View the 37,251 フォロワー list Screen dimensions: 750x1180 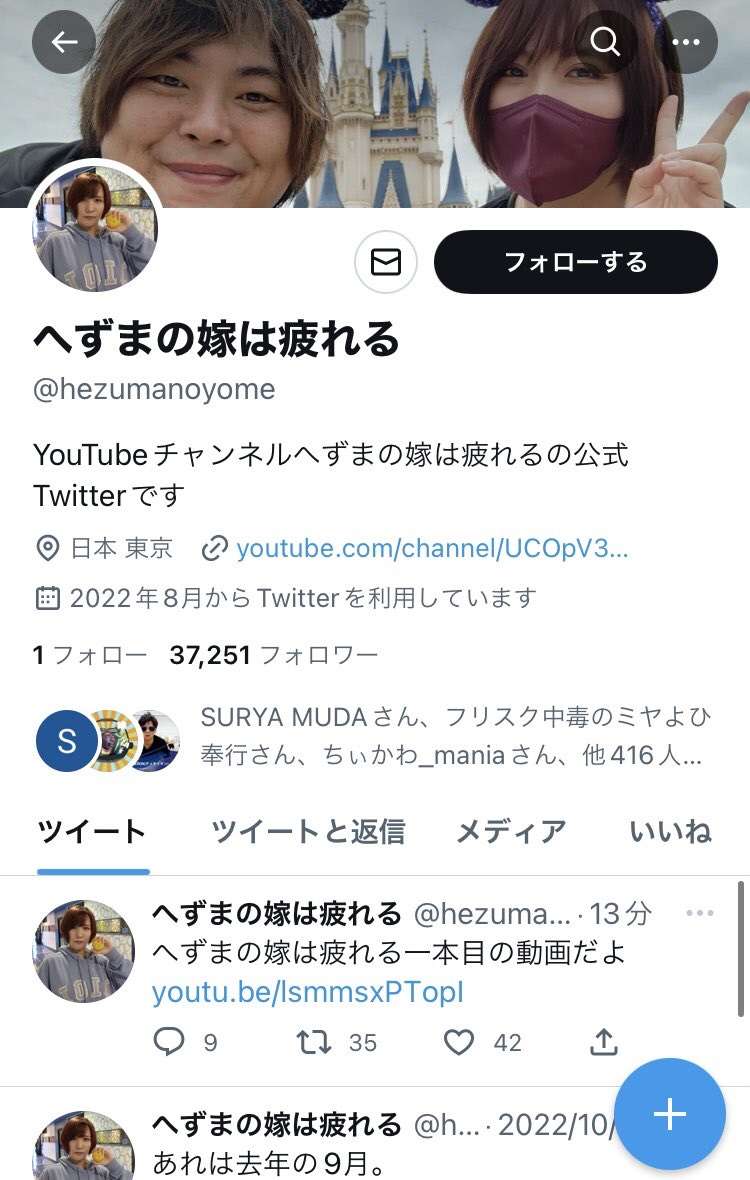tap(274, 655)
